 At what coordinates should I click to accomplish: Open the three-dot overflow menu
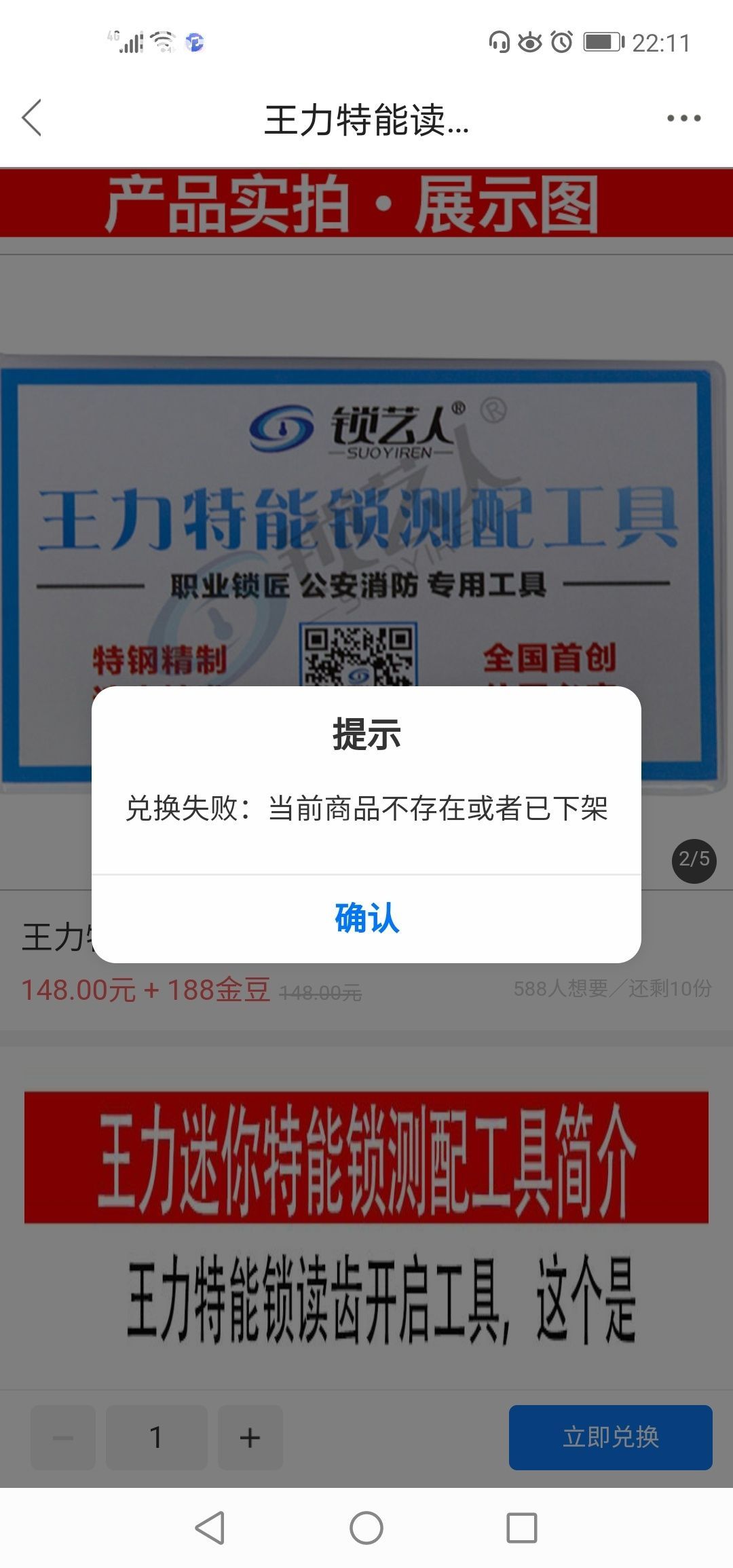(x=683, y=118)
